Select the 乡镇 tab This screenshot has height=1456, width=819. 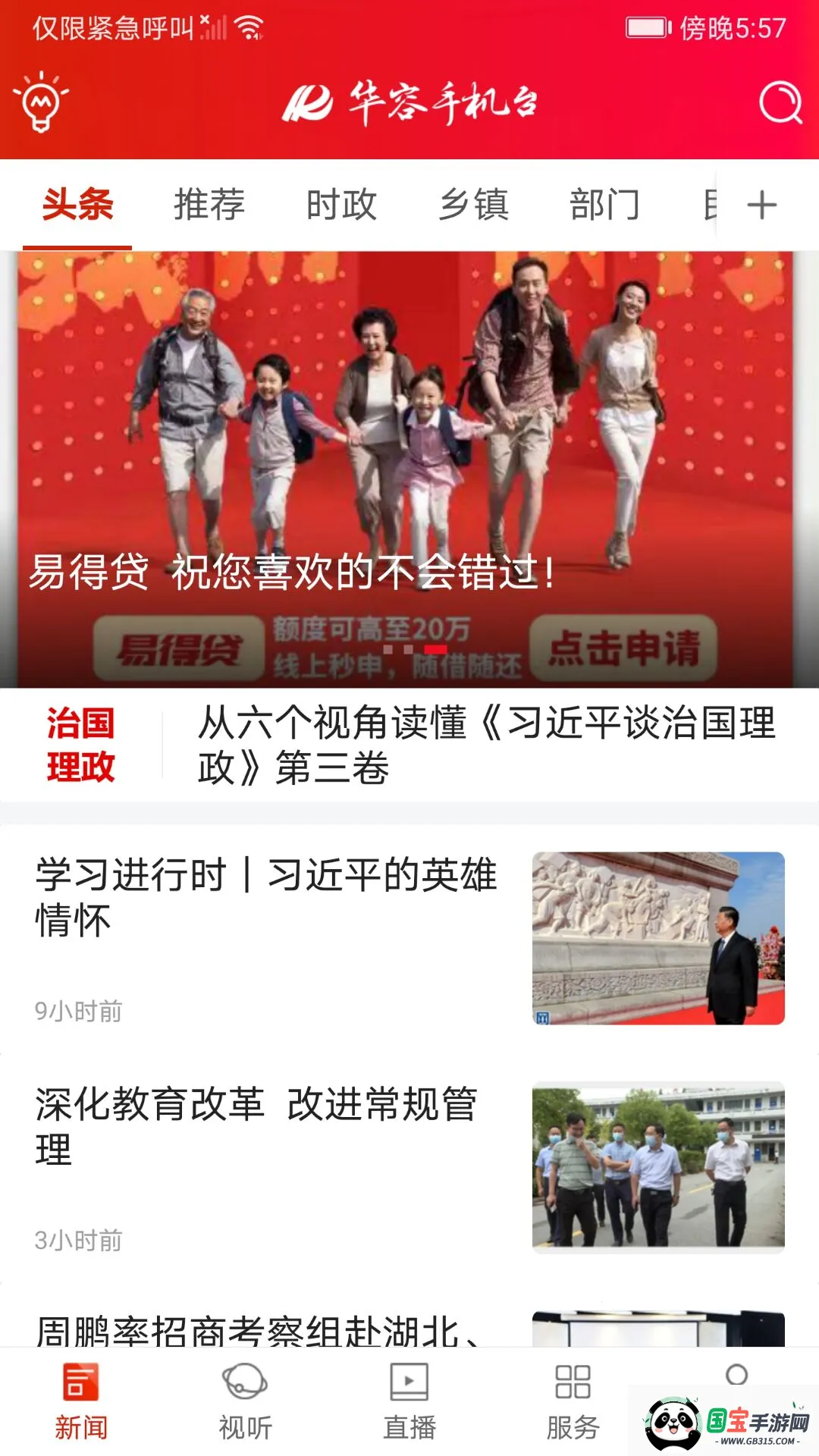coord(473,205)
